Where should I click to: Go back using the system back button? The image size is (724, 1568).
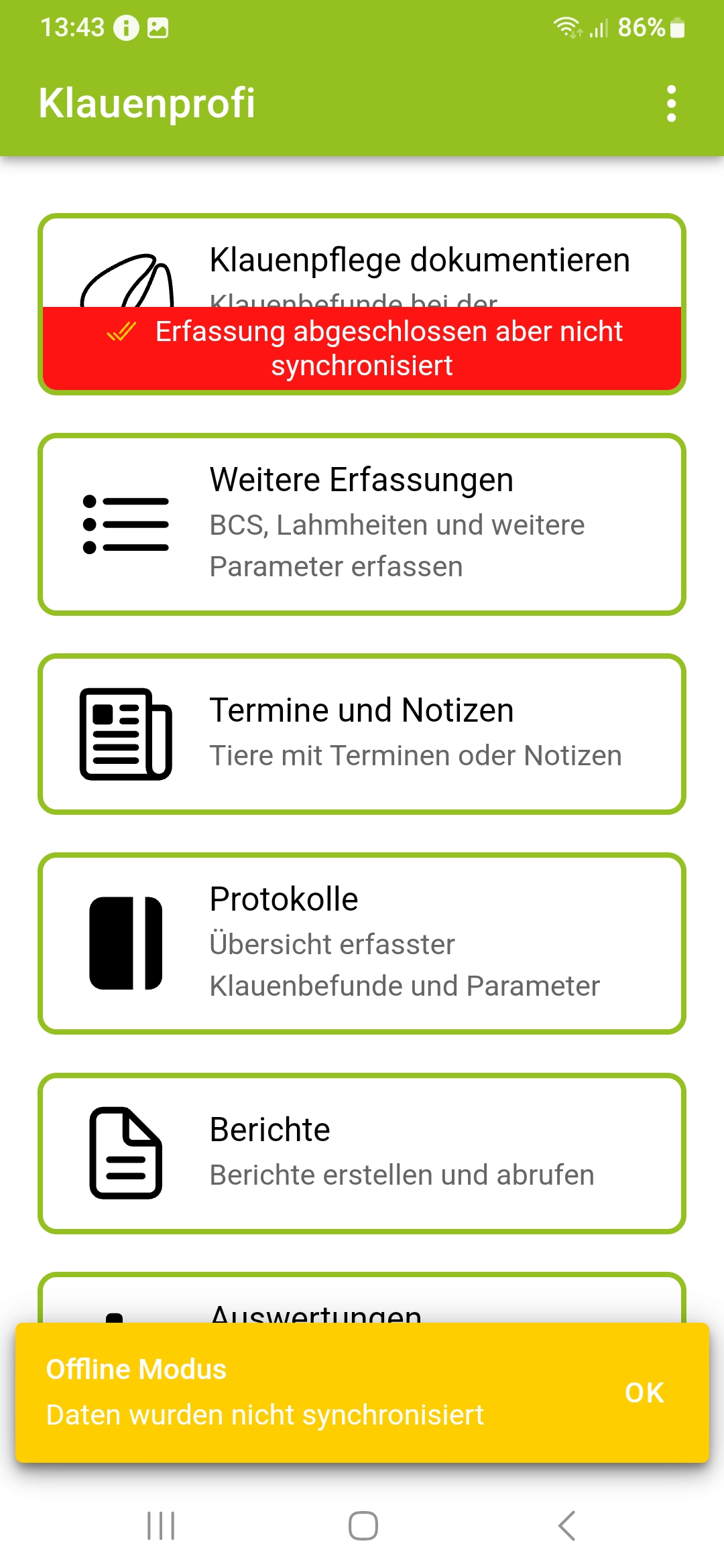tap(566, 1526)
